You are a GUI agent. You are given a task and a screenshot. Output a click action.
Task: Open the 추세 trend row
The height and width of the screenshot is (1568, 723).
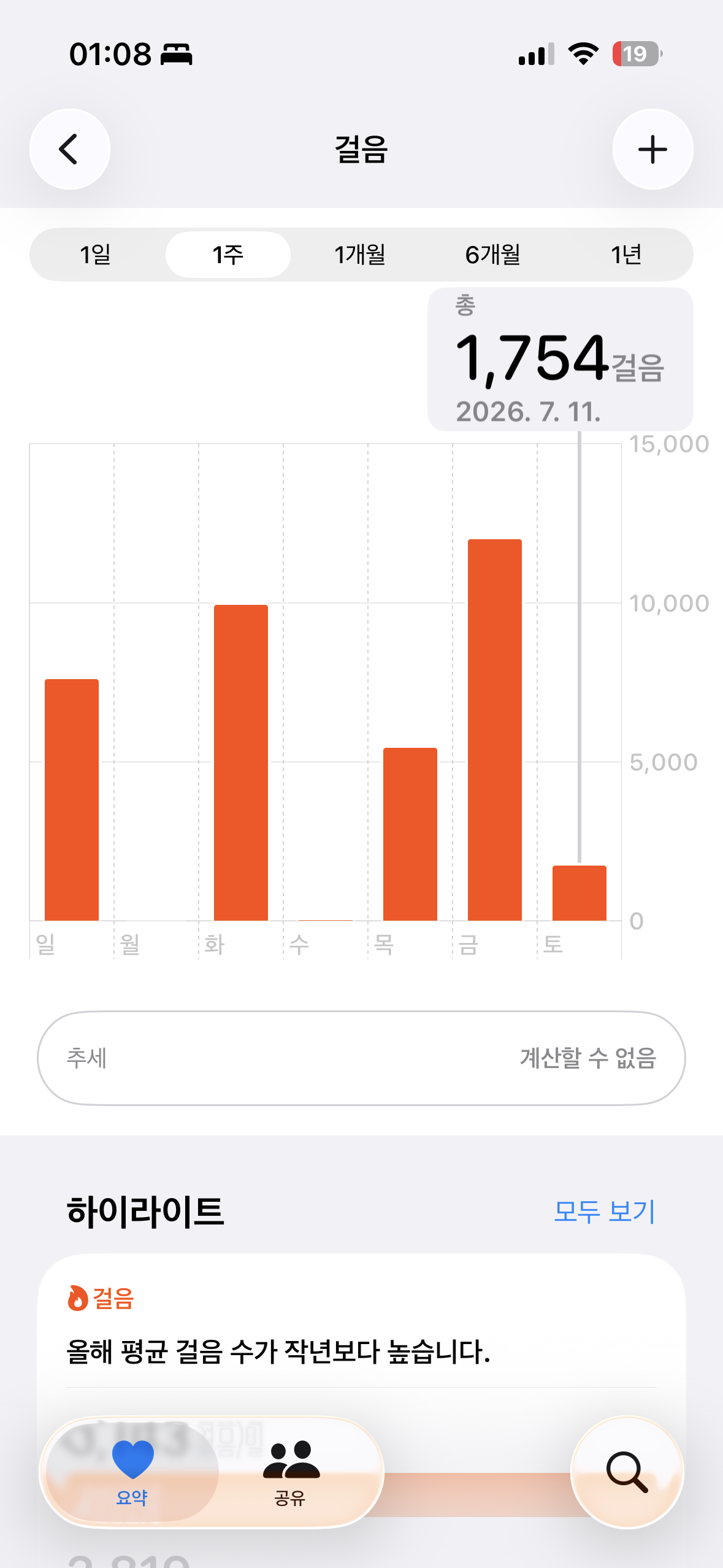click(361, 1058)
